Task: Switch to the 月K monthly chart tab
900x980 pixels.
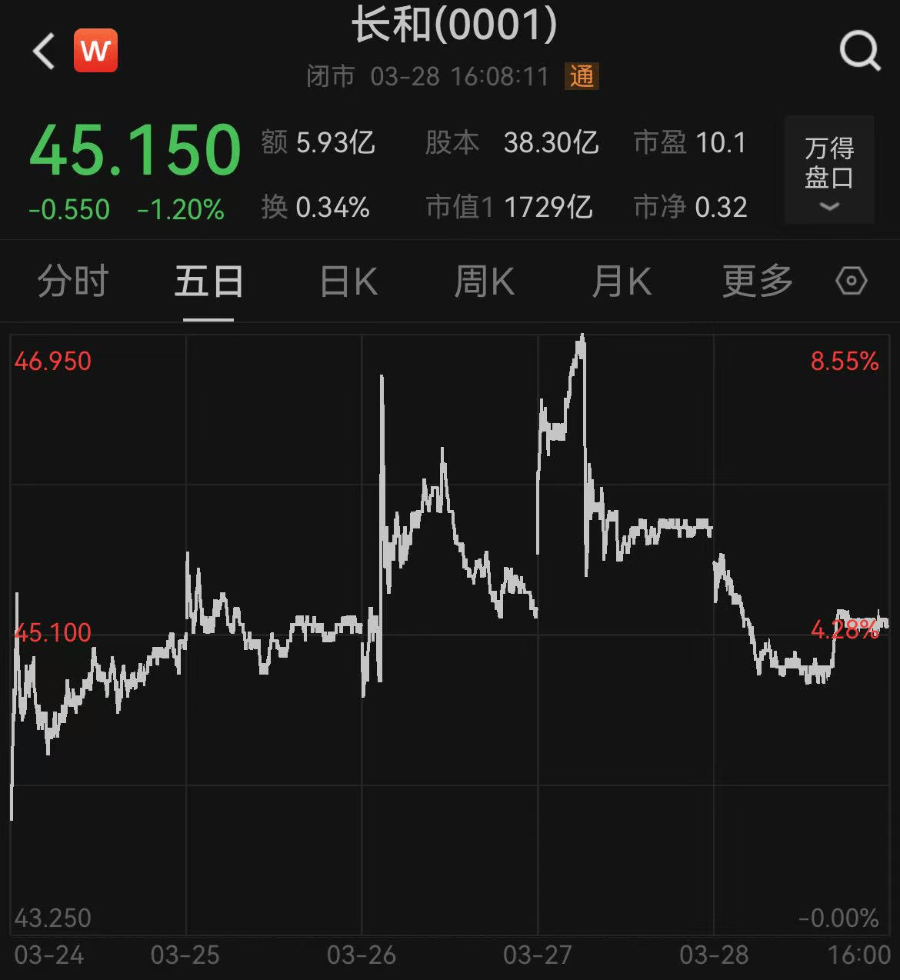Action: (x=620, y=282)
